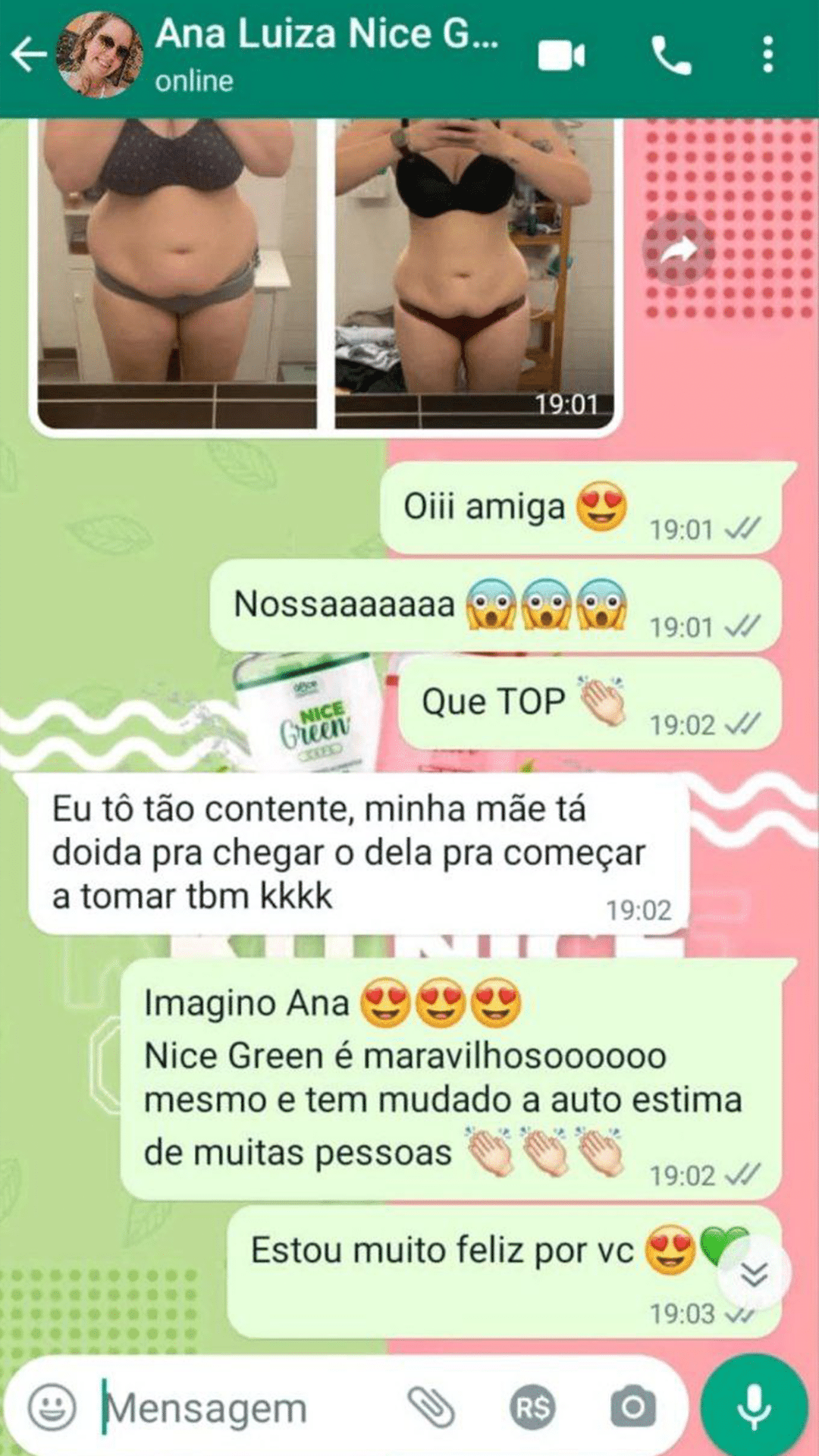Forward the received photos
Viewport: 819px width, 1456px height.
tap(679, 249)
